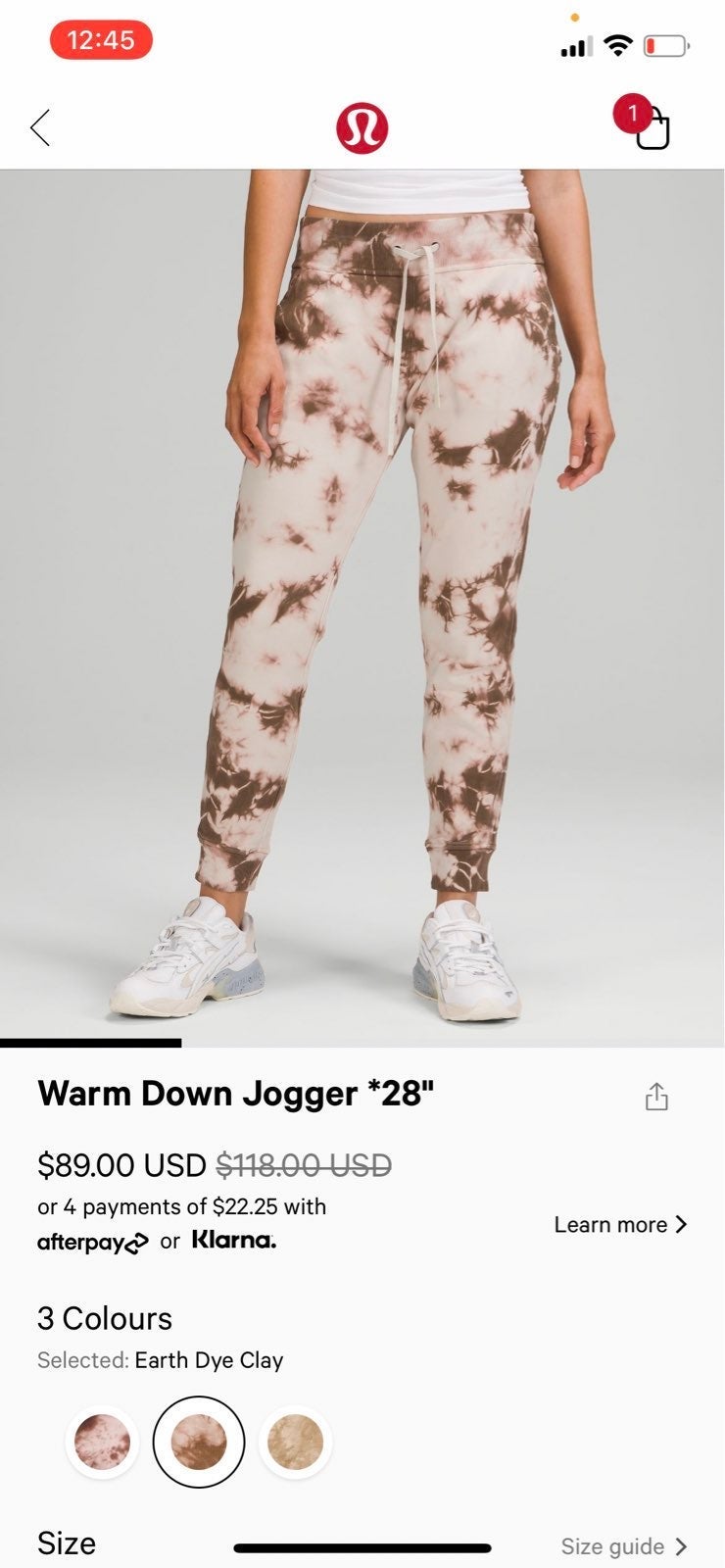Viewport: 725px width, 1568px height.
Task: Open the shopping bag with 1 item
Action: click(x=644, y=122)
